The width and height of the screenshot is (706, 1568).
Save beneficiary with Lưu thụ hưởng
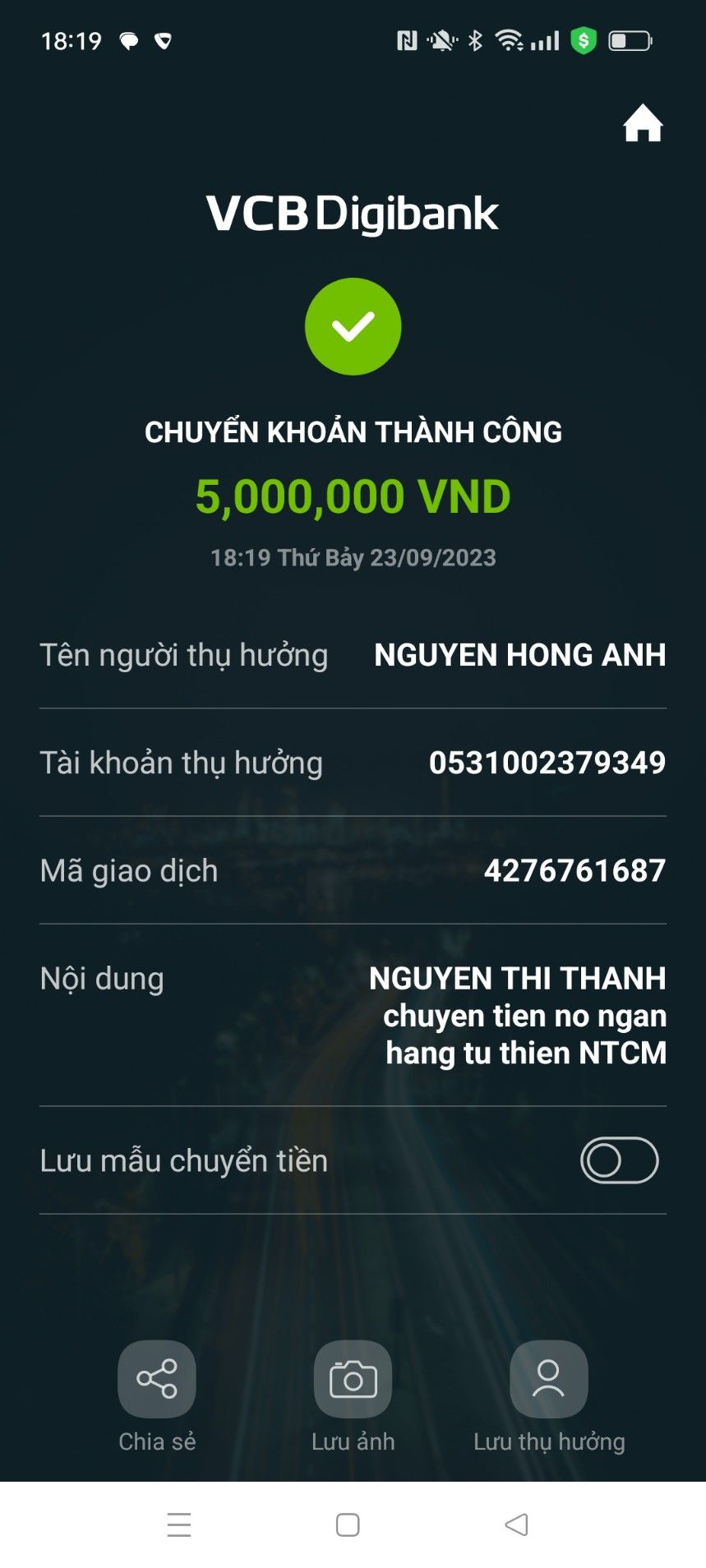point(548,1379)
